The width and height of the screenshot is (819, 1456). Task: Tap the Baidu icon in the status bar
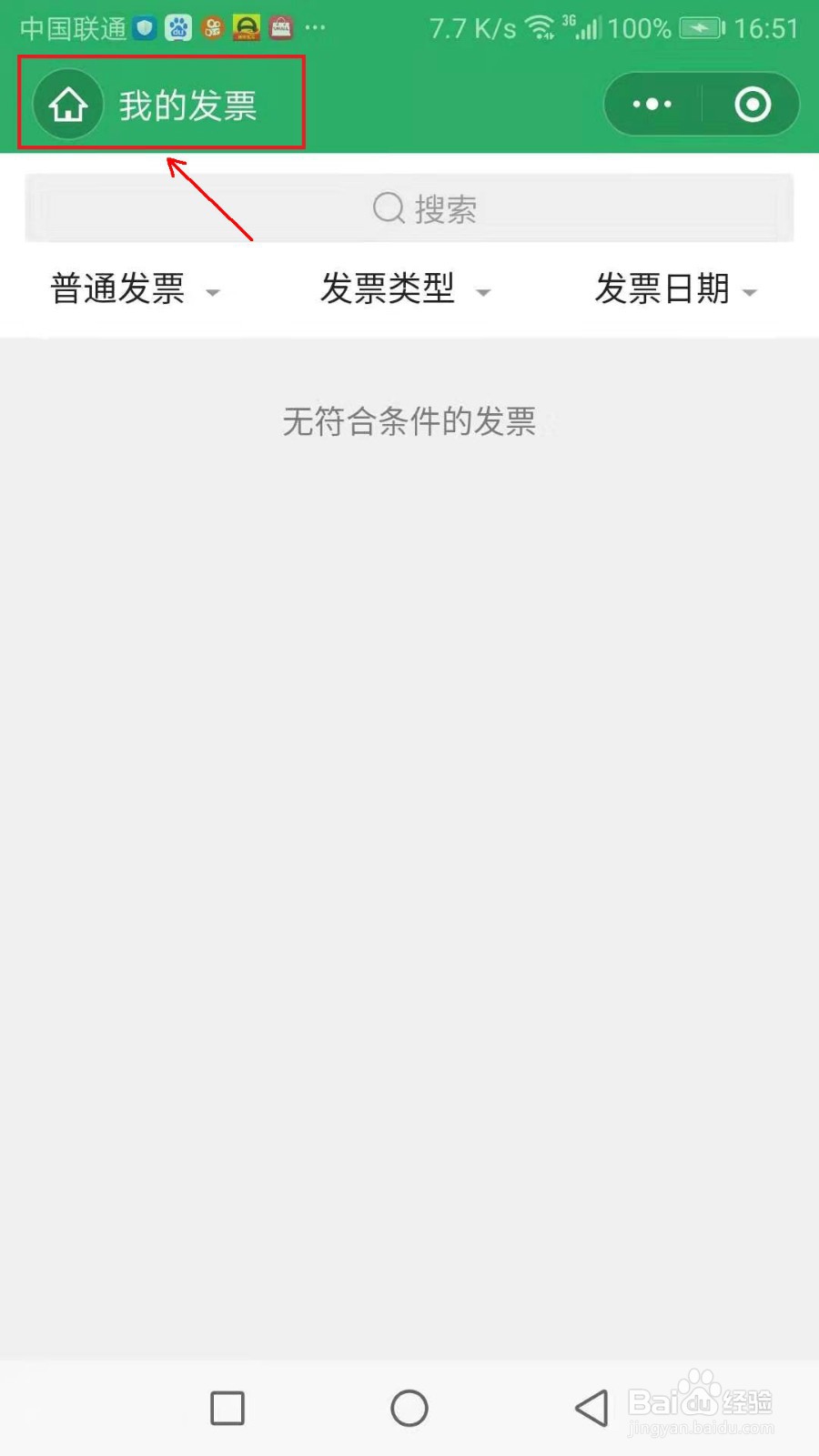(x=178, y=27)
